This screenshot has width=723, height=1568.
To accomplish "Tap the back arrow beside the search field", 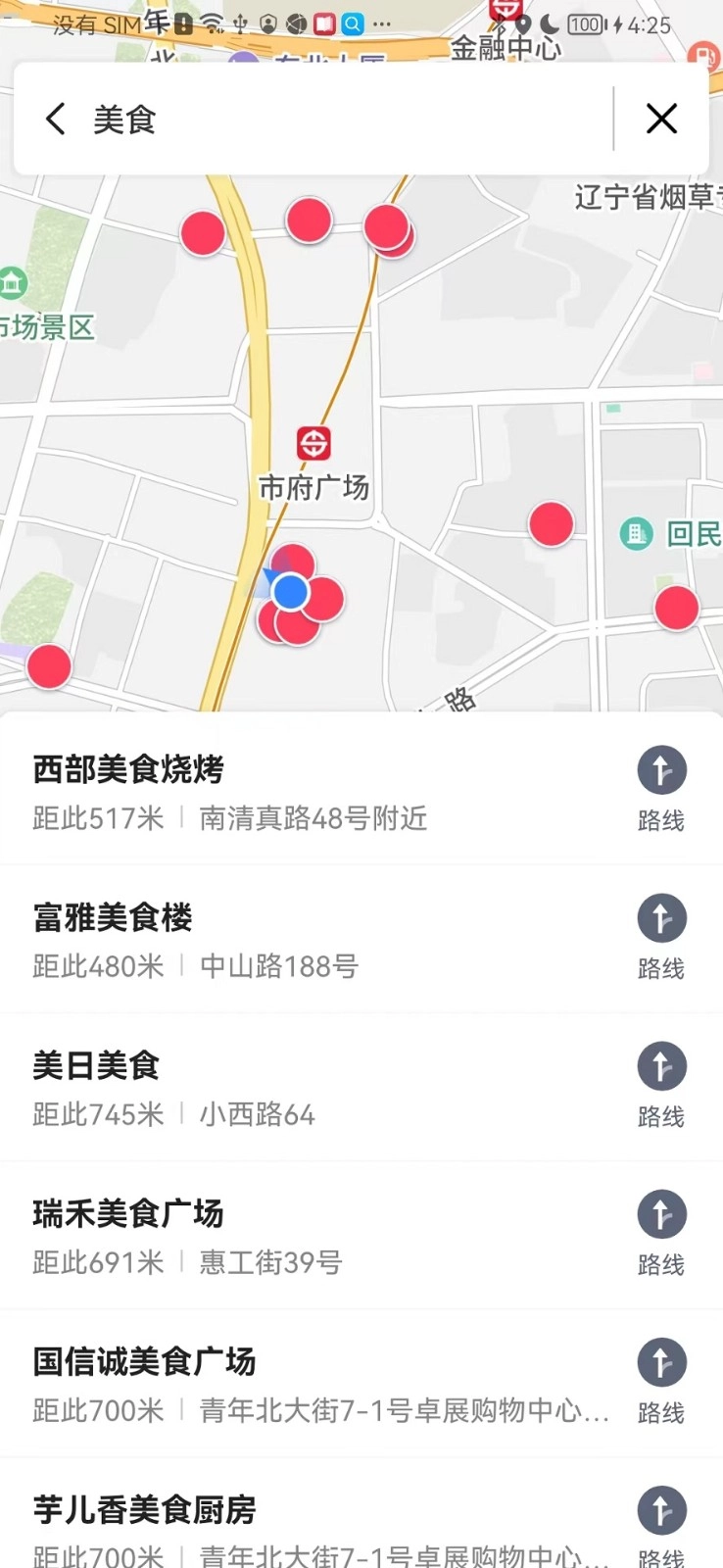I will pos(55,118).
